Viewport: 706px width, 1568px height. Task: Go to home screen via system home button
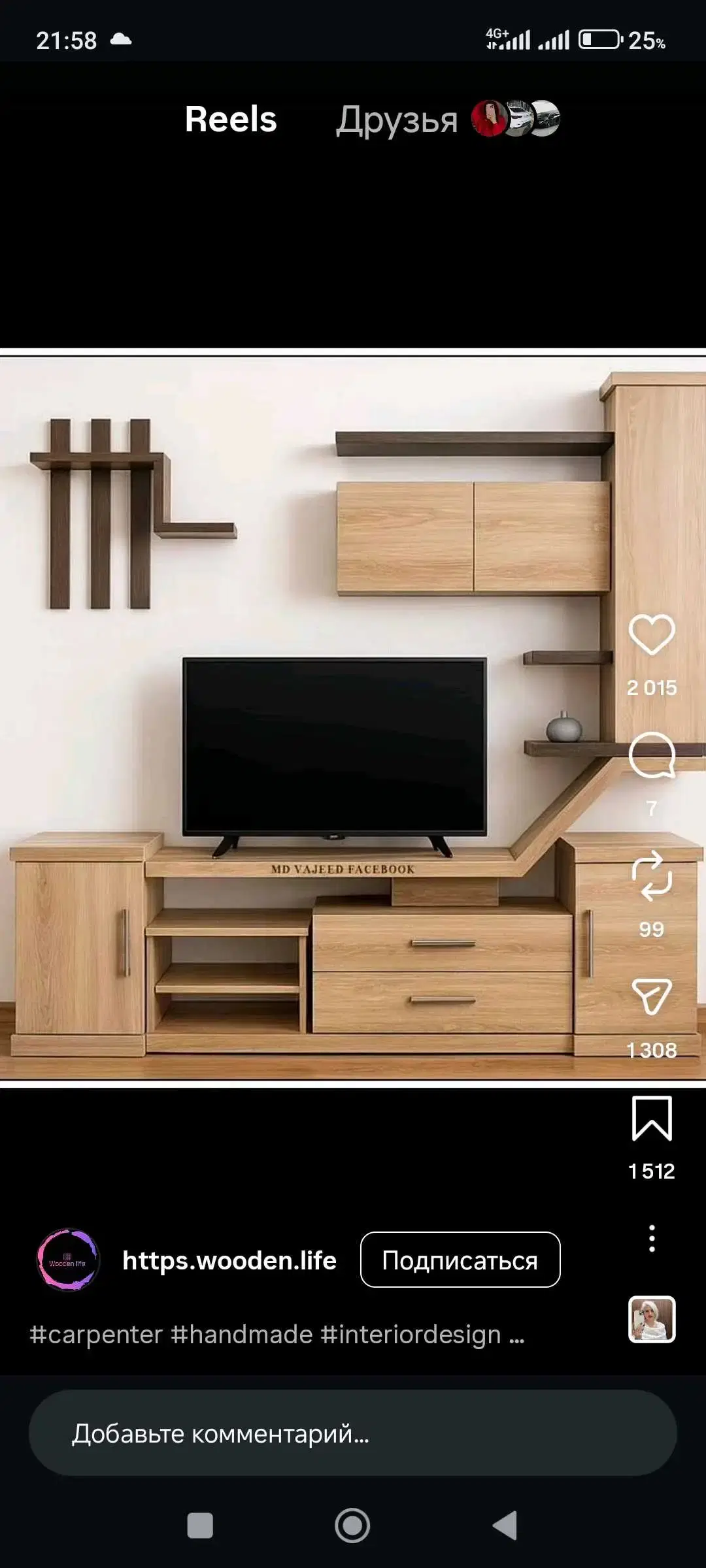click(352, 1526)
